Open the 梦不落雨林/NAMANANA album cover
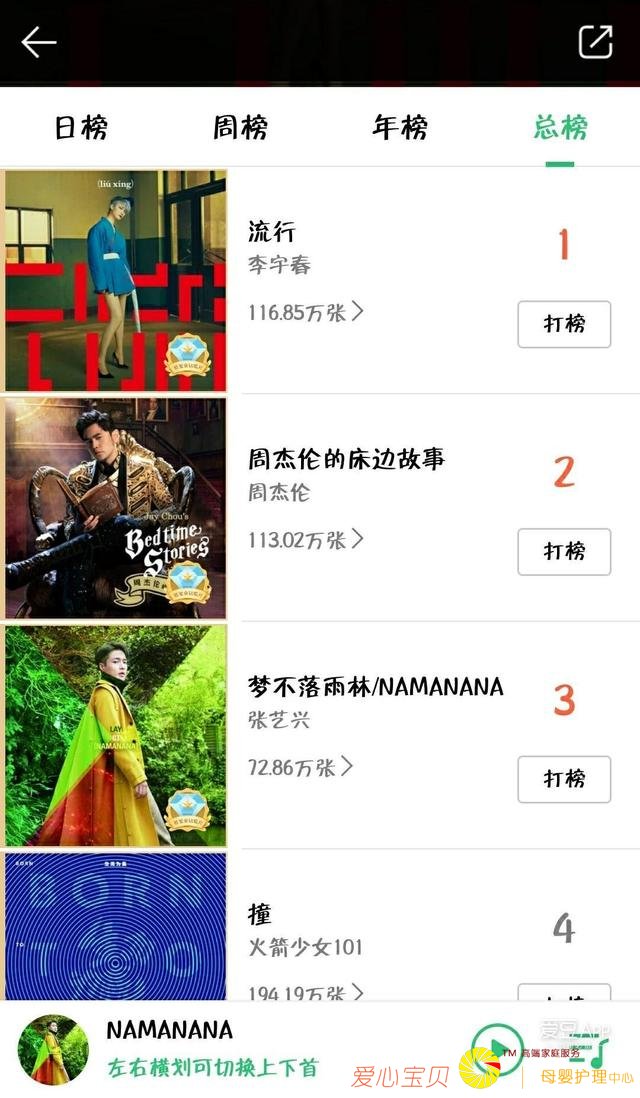This screenshot has width=640, height=1098. pyautogui.click(x=116, y=735)
